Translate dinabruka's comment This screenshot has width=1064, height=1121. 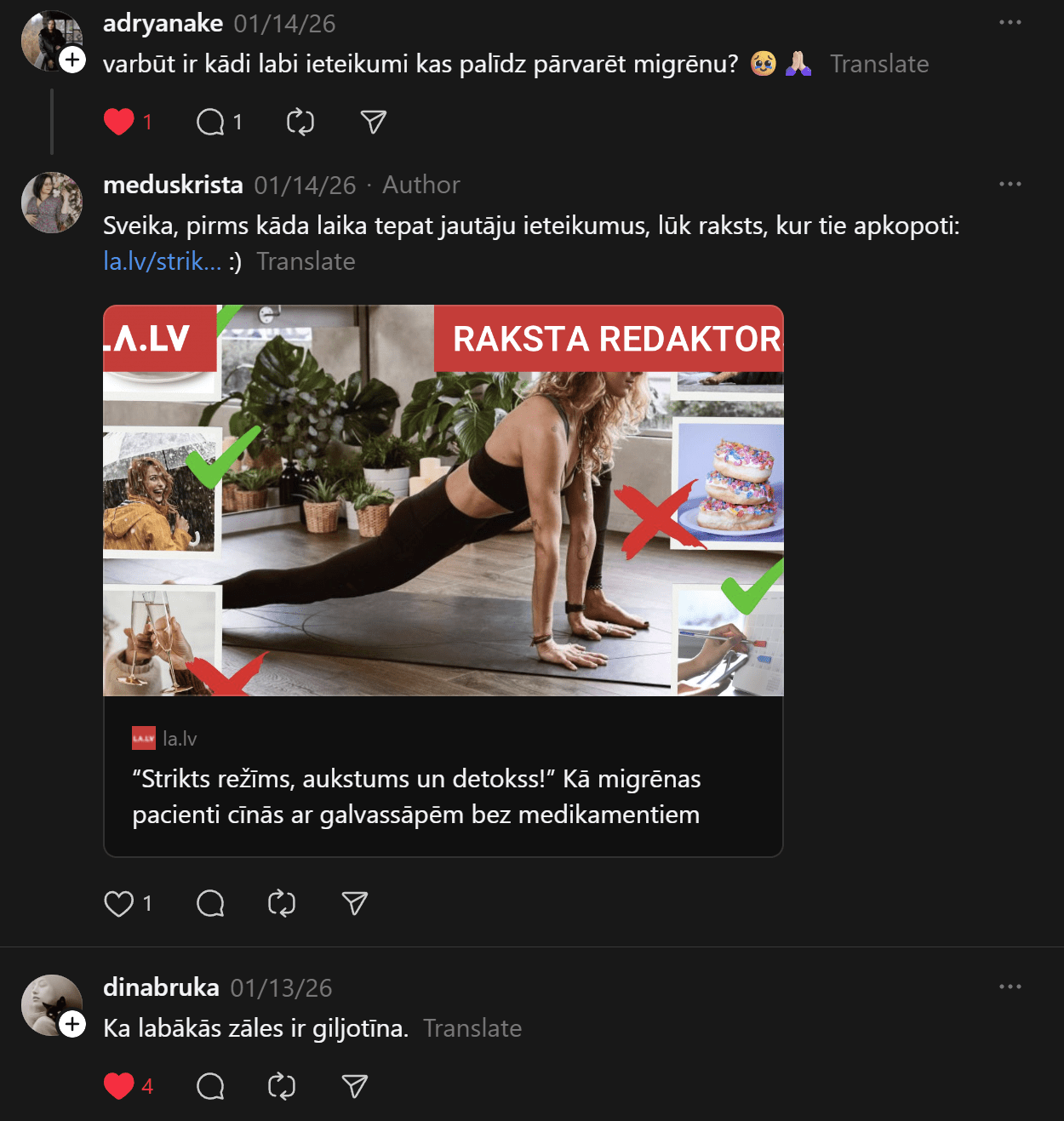472,1029
